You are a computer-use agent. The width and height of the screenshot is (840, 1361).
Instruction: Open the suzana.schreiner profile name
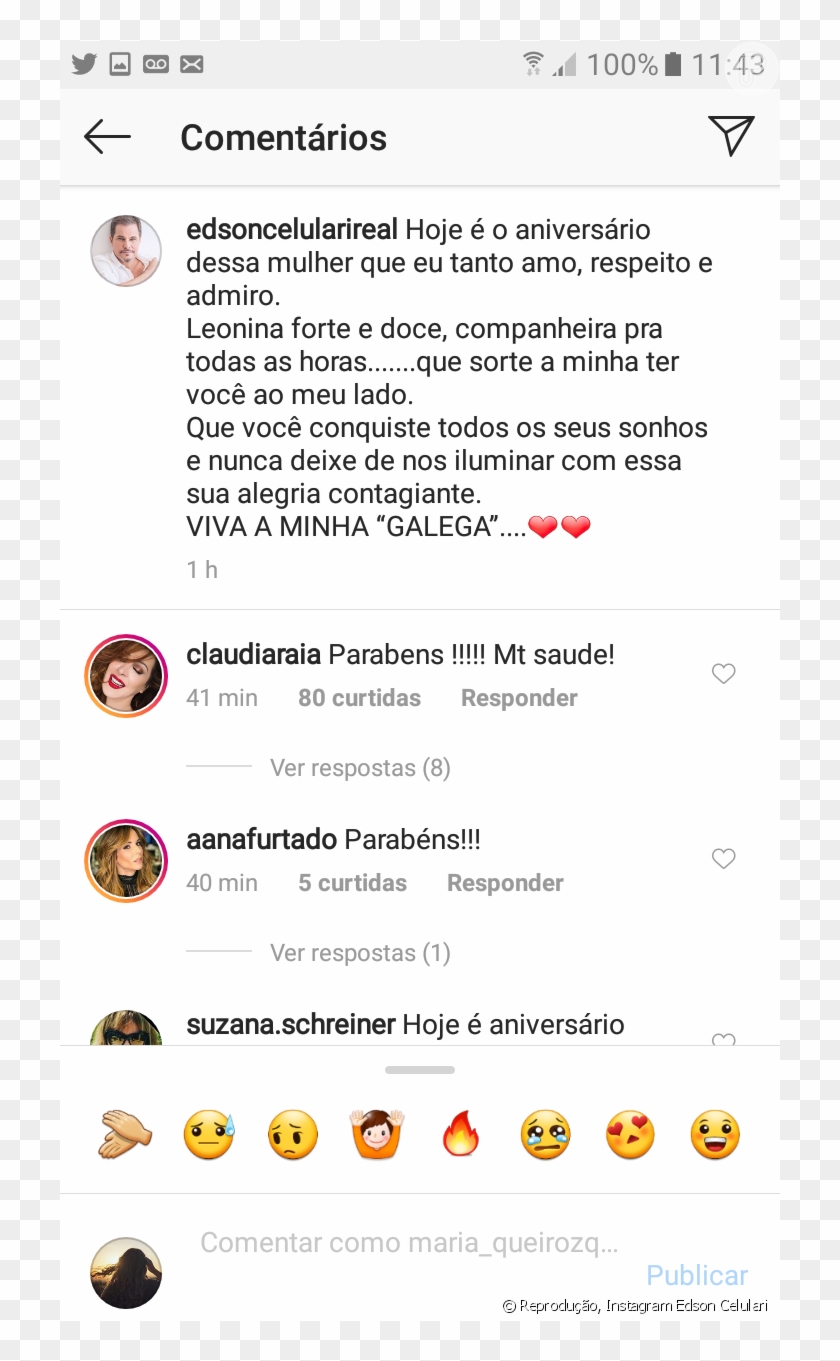coord(291,1024)
